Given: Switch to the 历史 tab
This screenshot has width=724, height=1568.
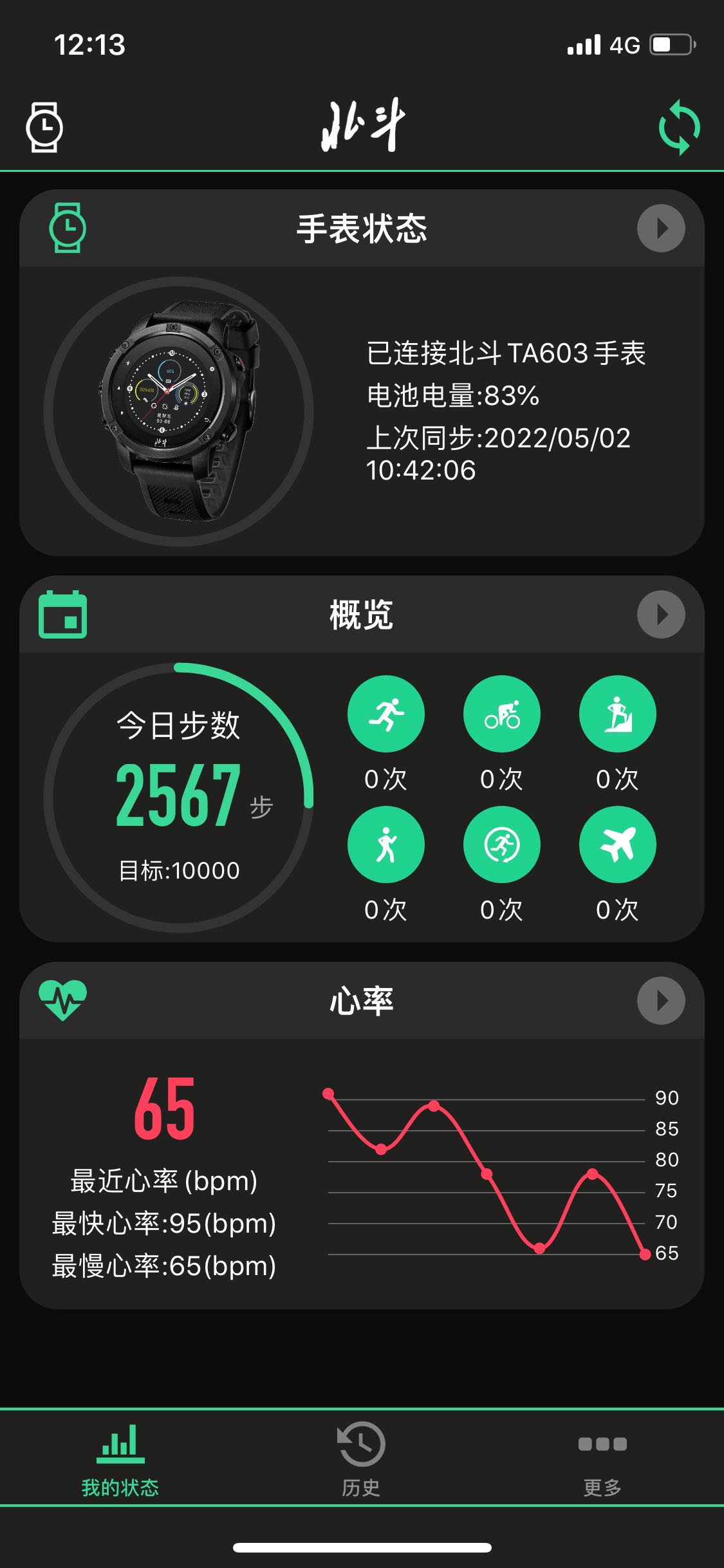Looking at the screenshot, I should 361,1459.
